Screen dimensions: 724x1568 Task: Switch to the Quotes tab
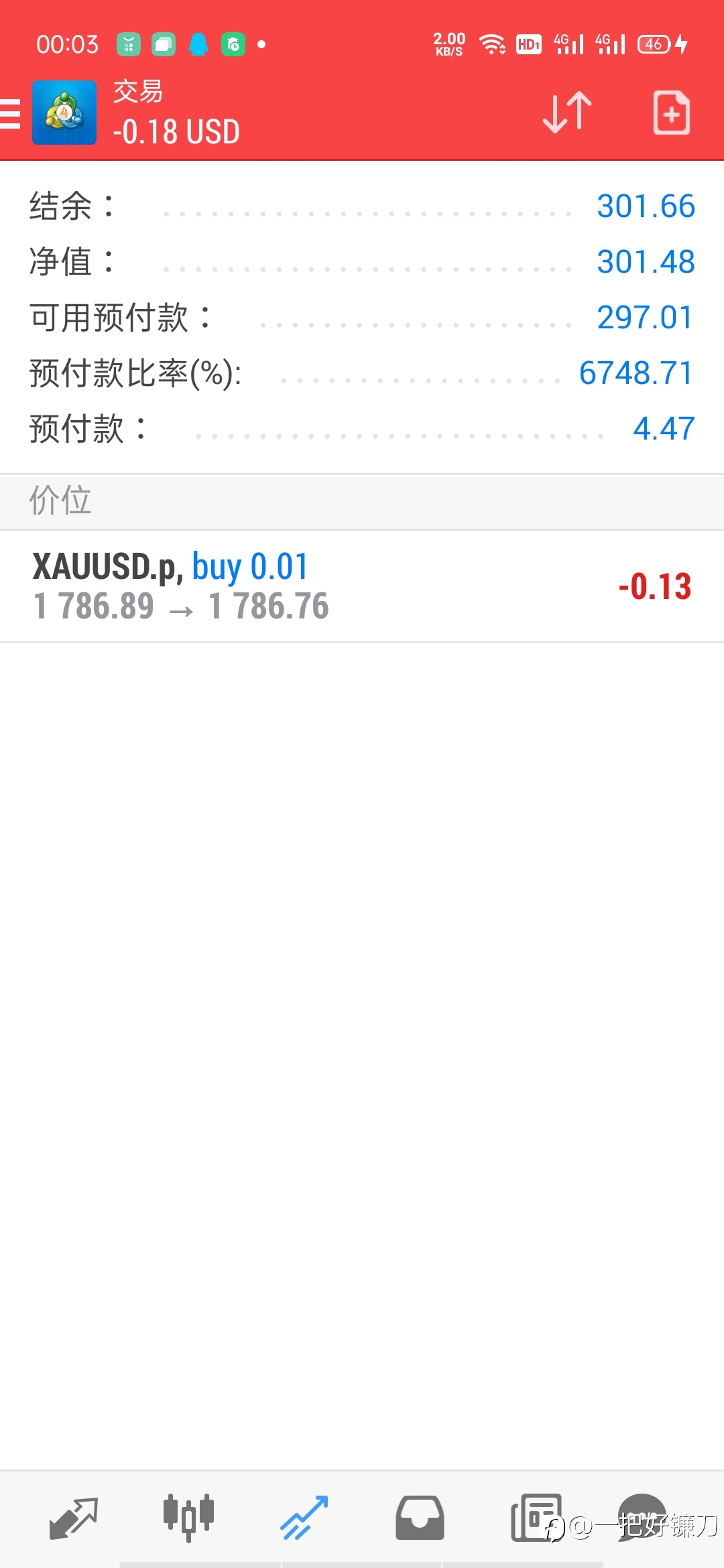click(74, 1518)
